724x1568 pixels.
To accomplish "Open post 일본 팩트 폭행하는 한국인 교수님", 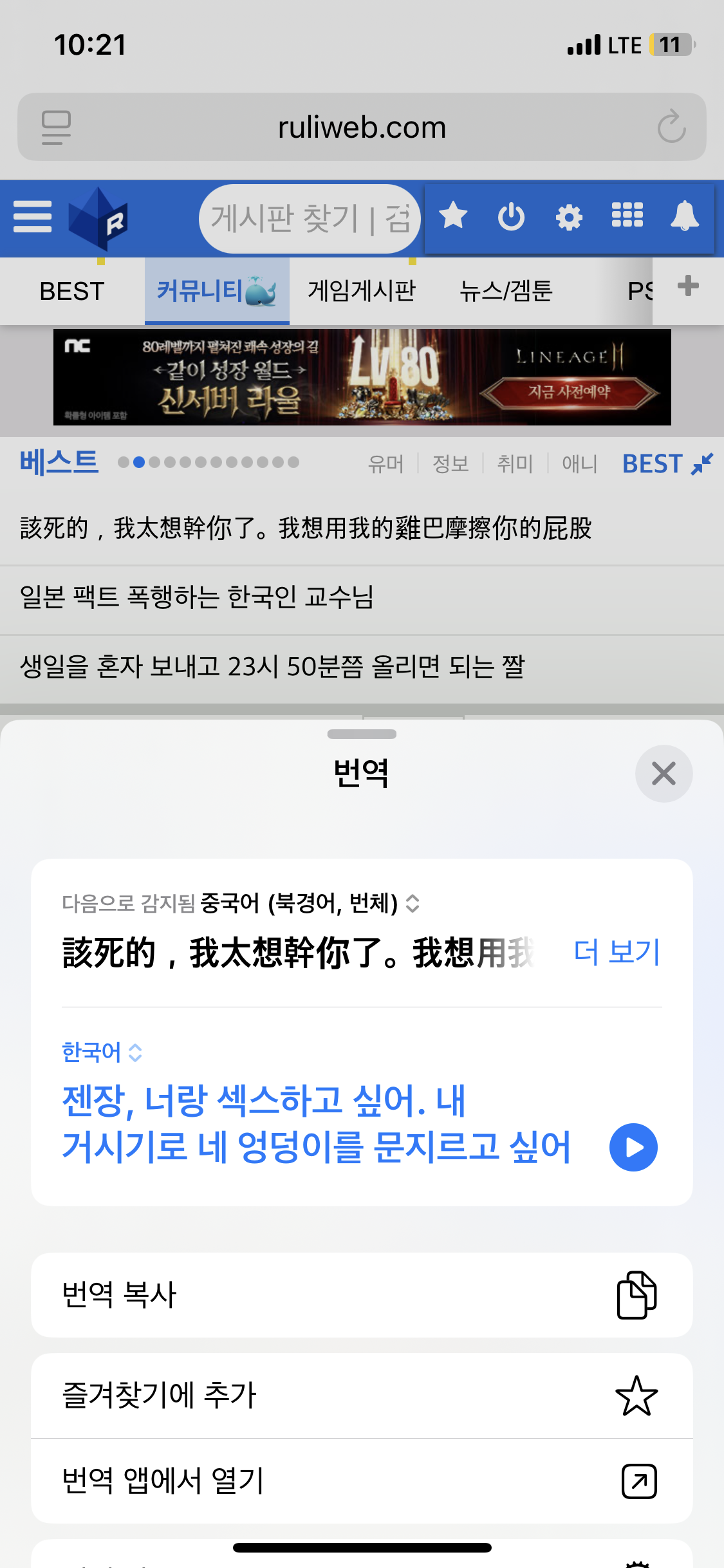I will click(x=197, y=597).
